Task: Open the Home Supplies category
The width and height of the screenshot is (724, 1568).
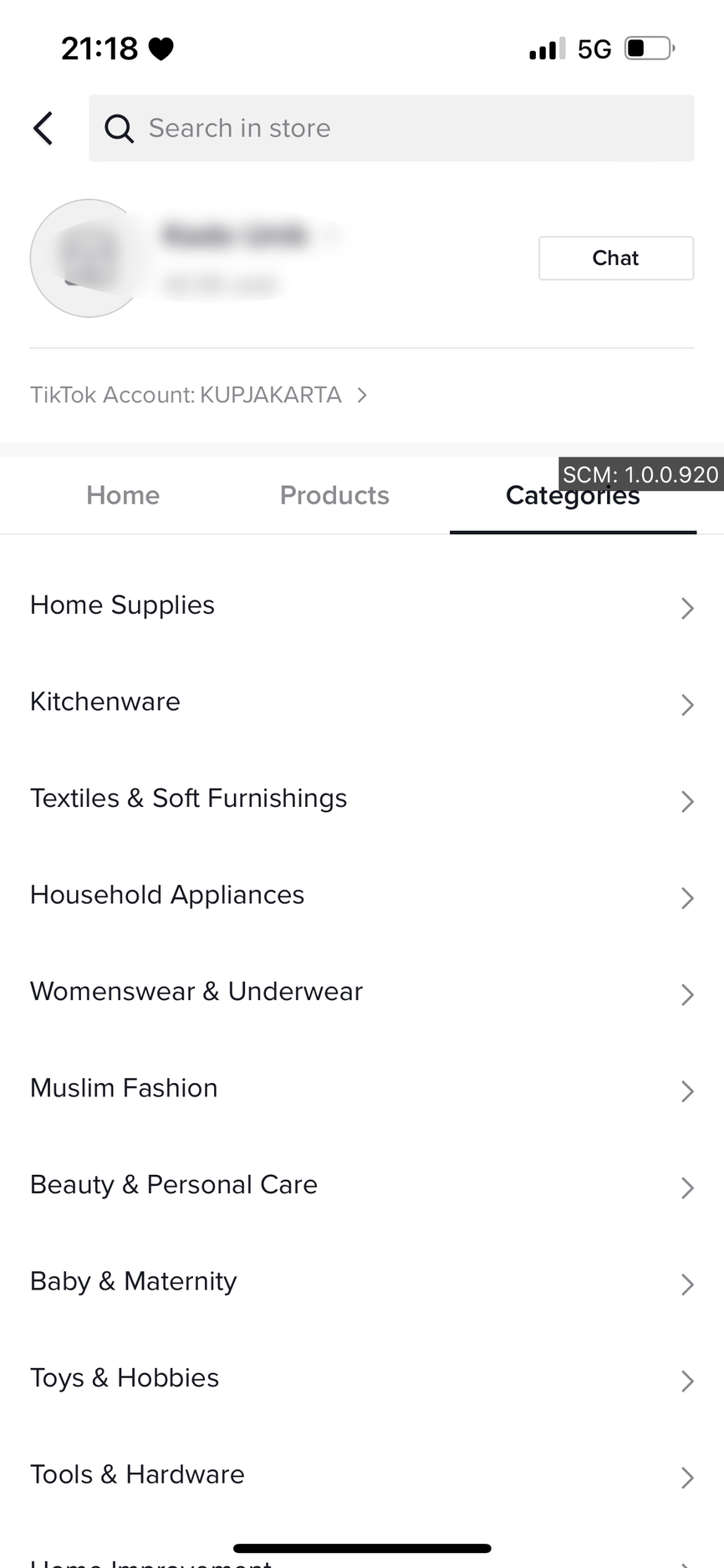Action: tap(361, 605)
